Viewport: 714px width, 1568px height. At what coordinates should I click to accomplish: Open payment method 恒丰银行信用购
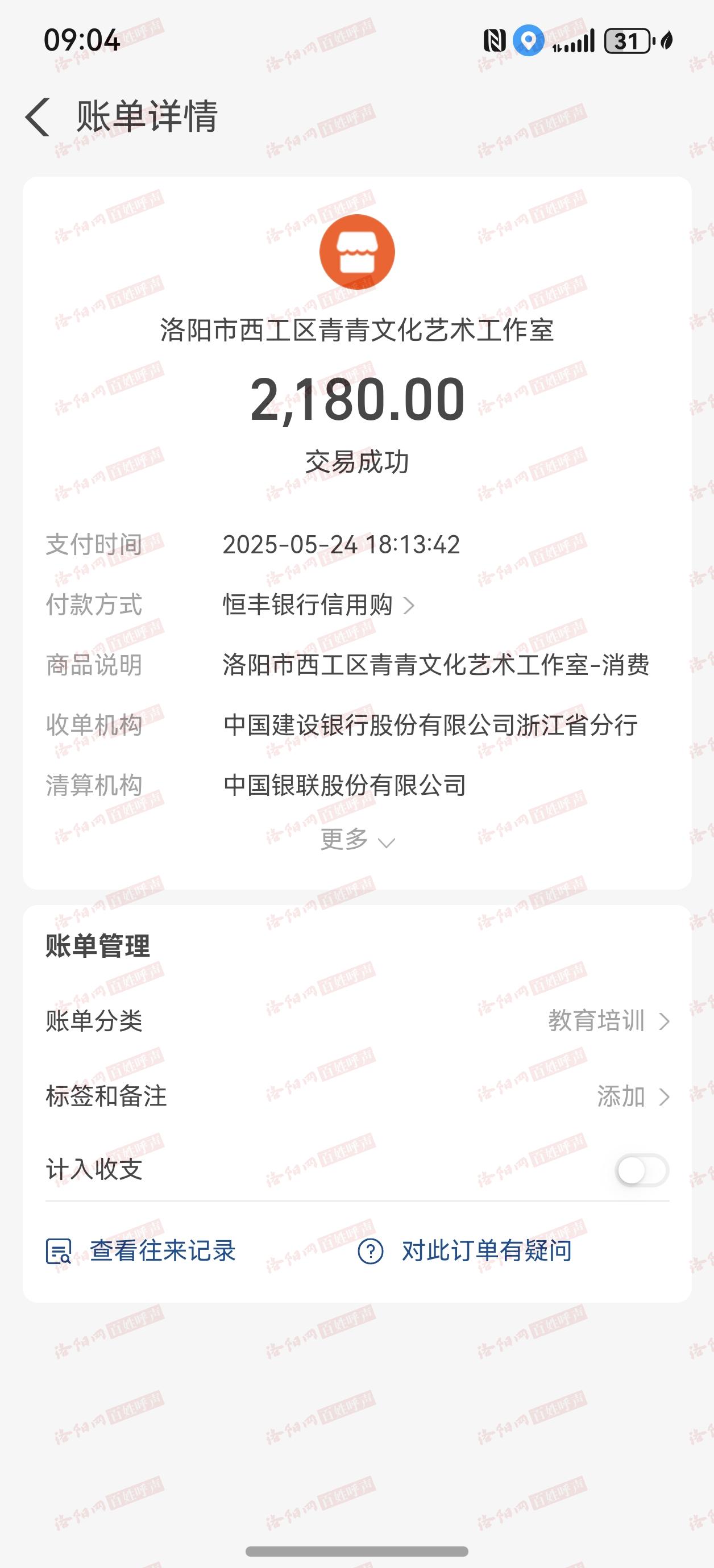pyautogui.click(x=318, y=605)
